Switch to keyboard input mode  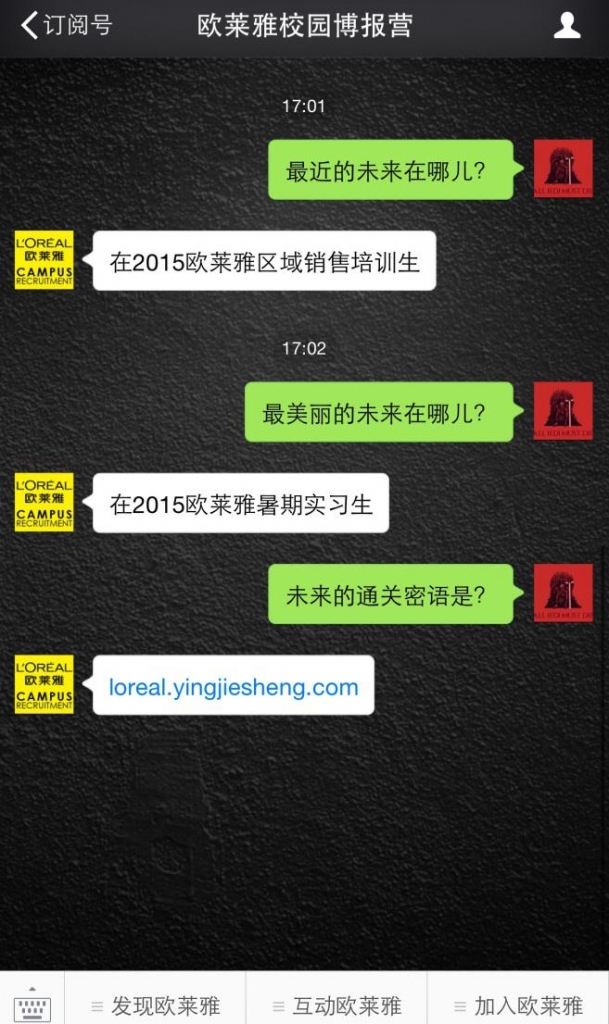click(x=31, y=1001)
